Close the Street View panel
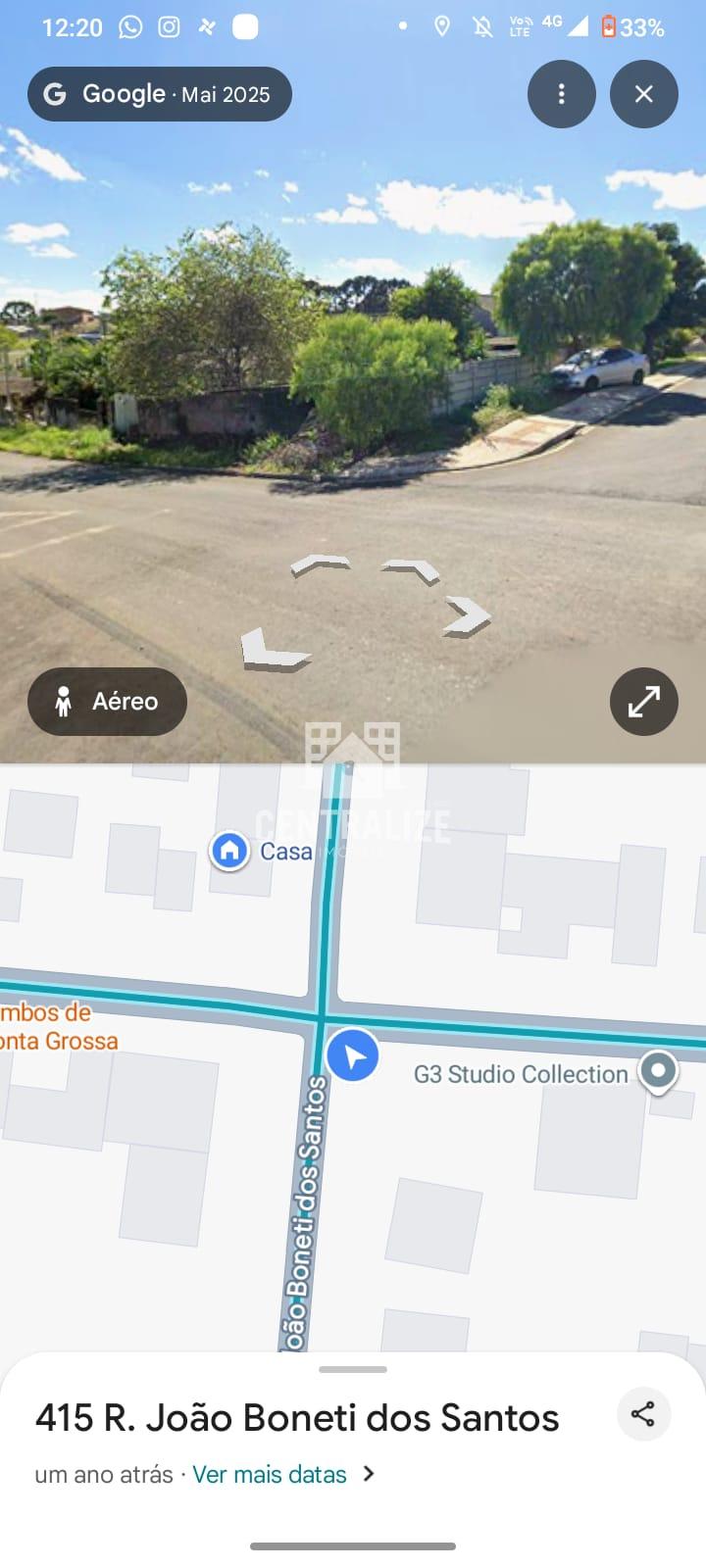 click(x=644, y=94)
